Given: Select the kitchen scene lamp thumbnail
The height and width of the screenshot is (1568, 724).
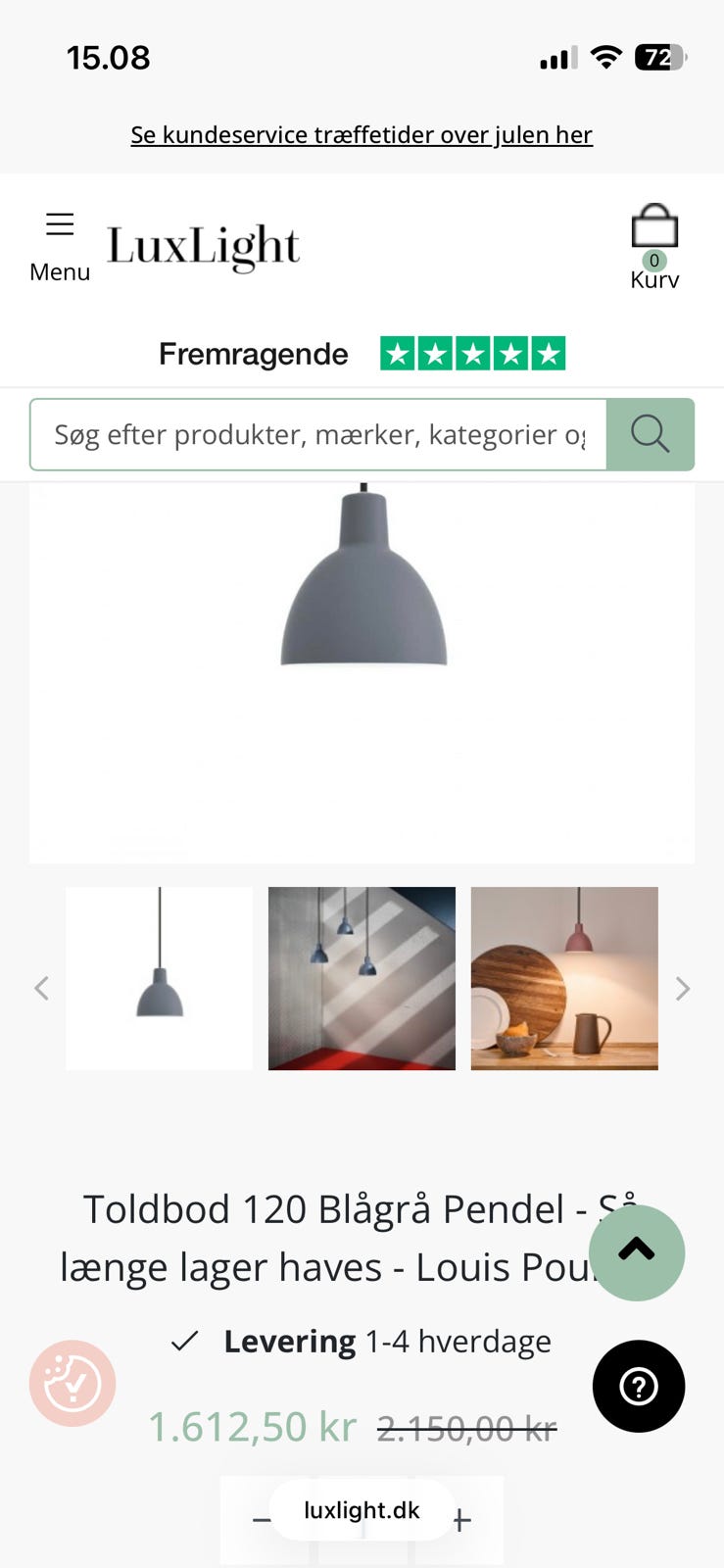Looking at the screenshot, I should tap(564, 978).
